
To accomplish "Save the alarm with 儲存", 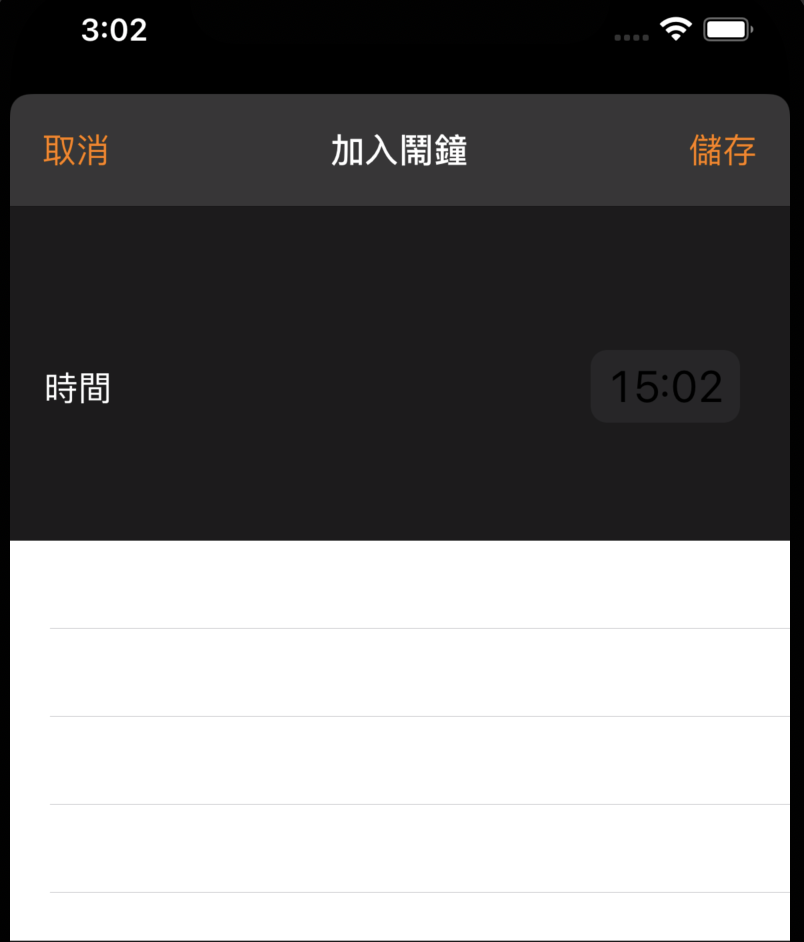I will tap(722, 151).
